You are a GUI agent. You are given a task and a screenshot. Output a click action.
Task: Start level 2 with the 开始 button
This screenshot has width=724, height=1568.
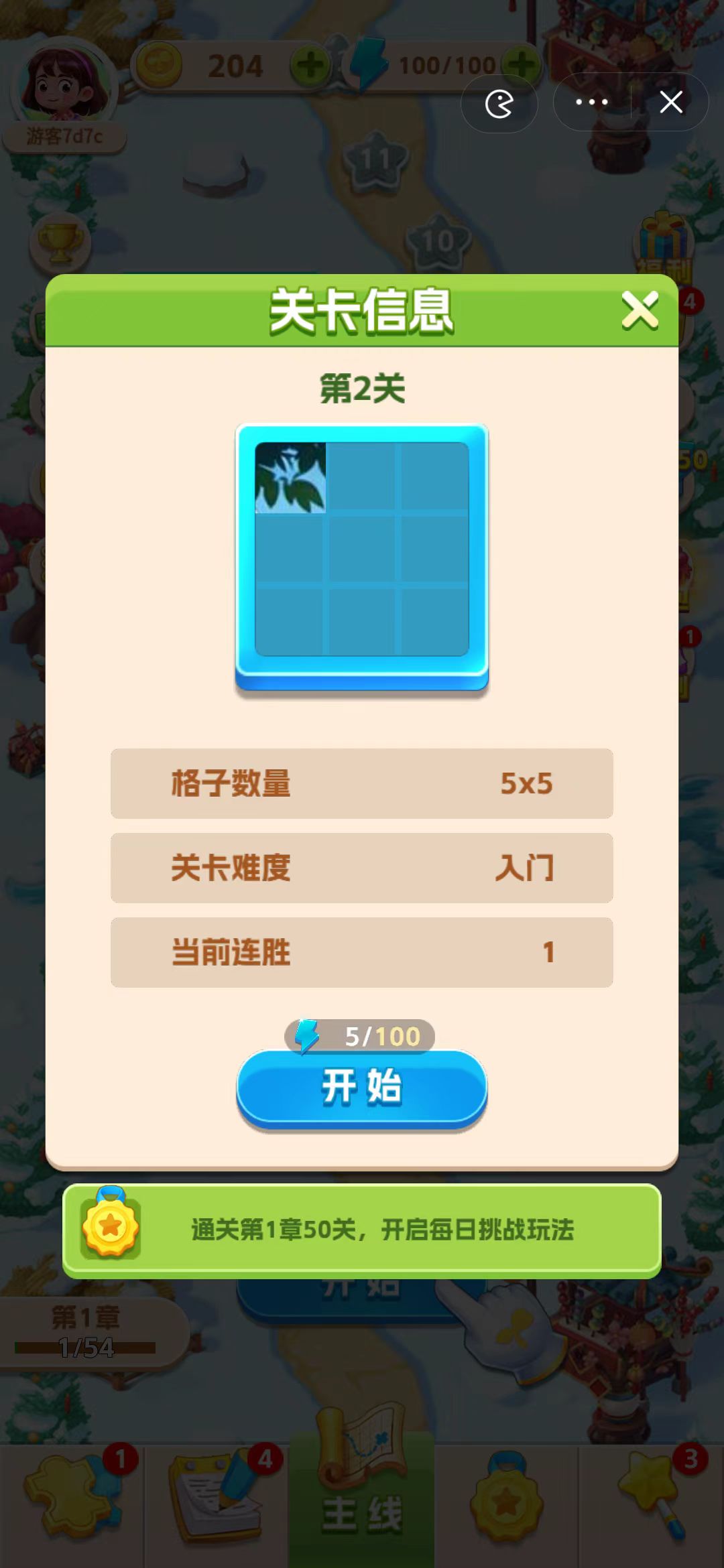coord(362,1086)
